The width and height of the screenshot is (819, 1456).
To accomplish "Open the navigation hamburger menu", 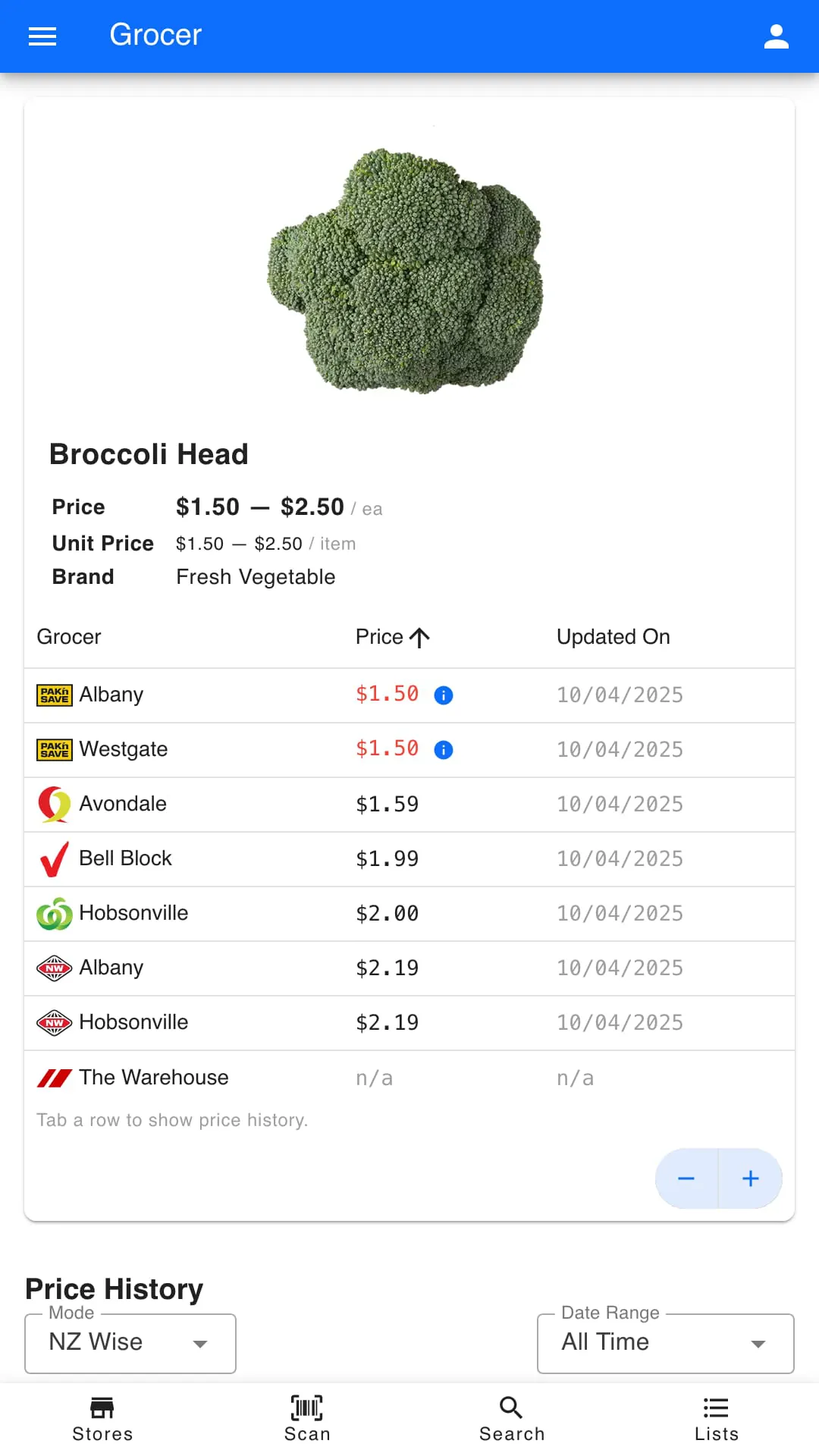I will point(42,36).
